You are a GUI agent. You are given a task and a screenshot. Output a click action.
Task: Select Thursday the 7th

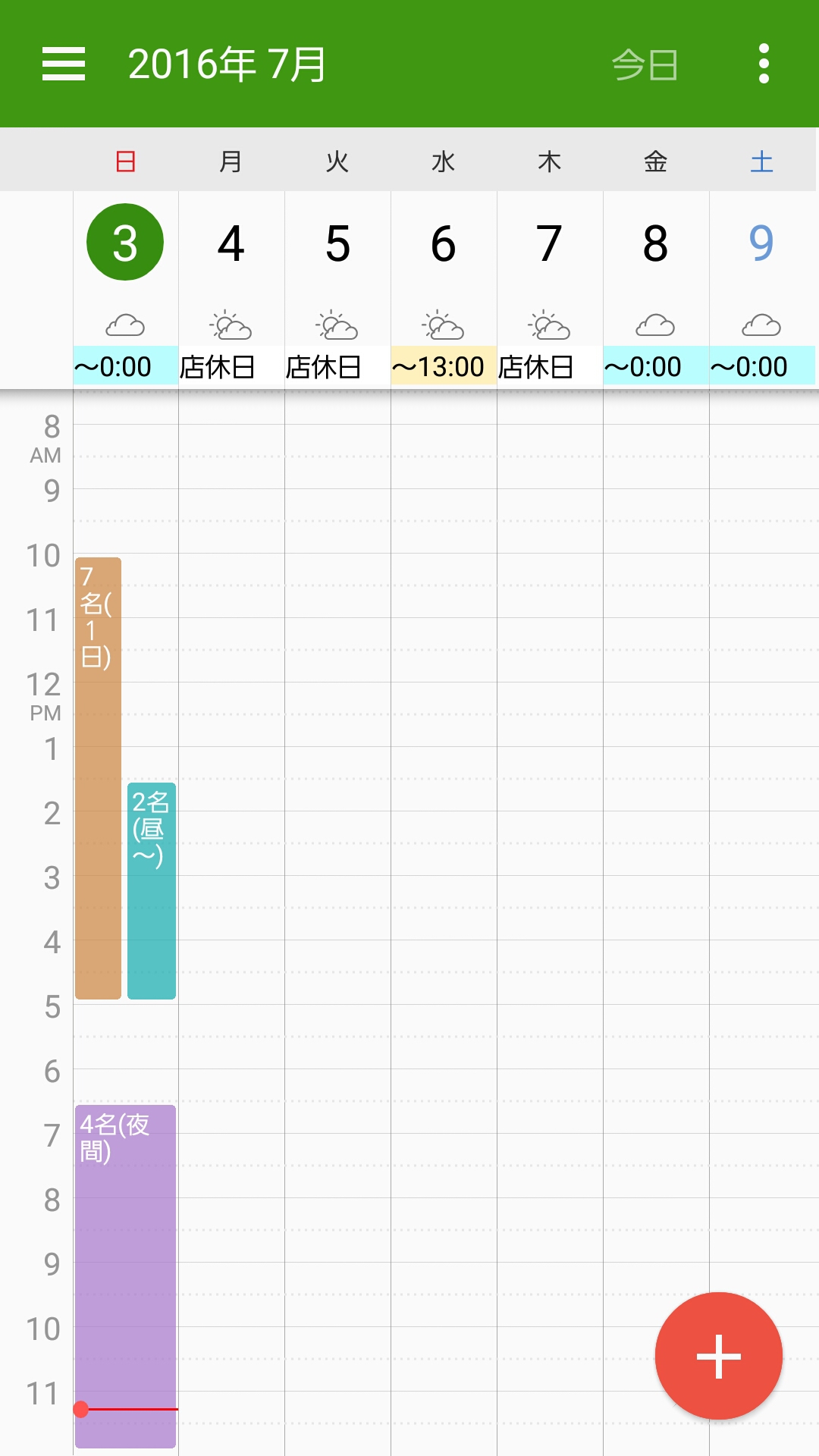550,243
